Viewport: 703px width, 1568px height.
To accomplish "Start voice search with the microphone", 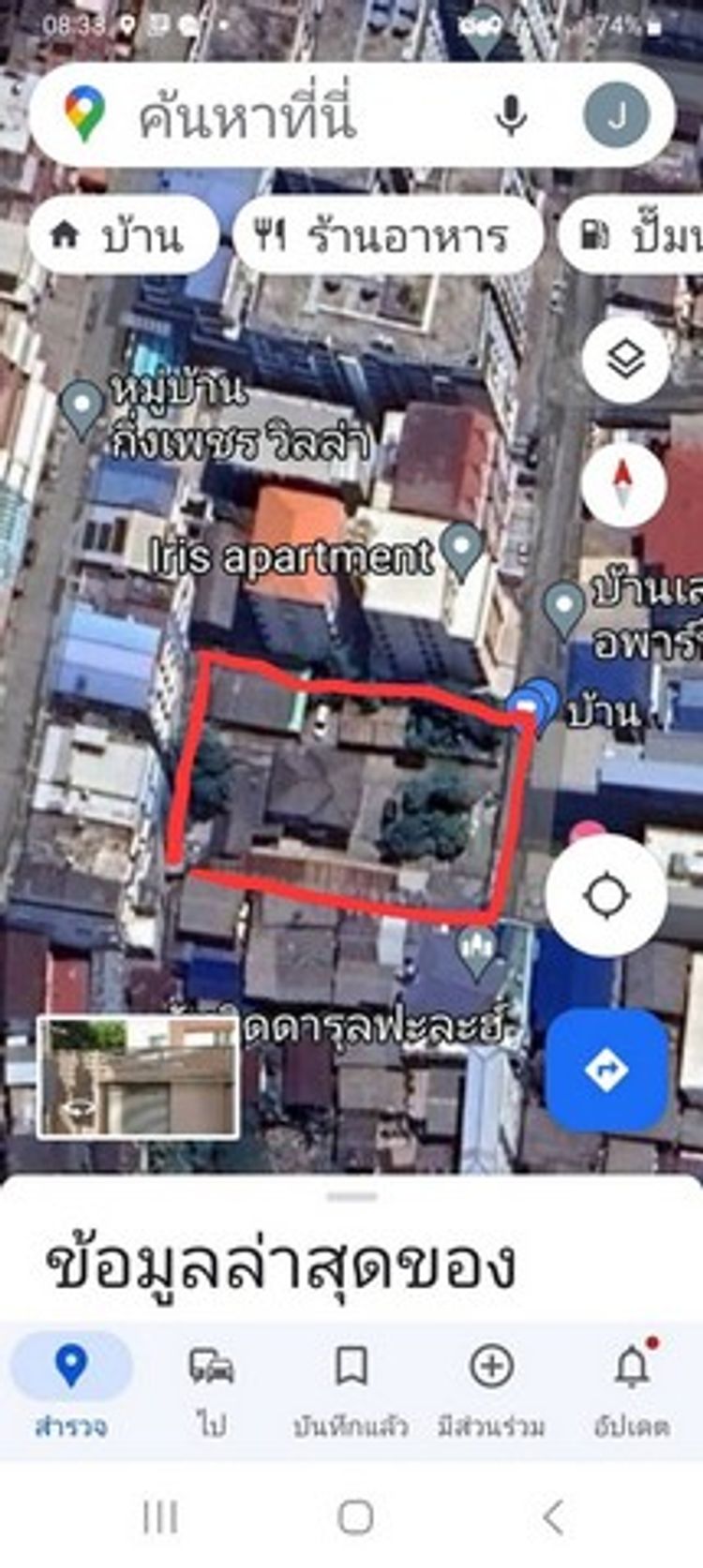I will point(511,115).
